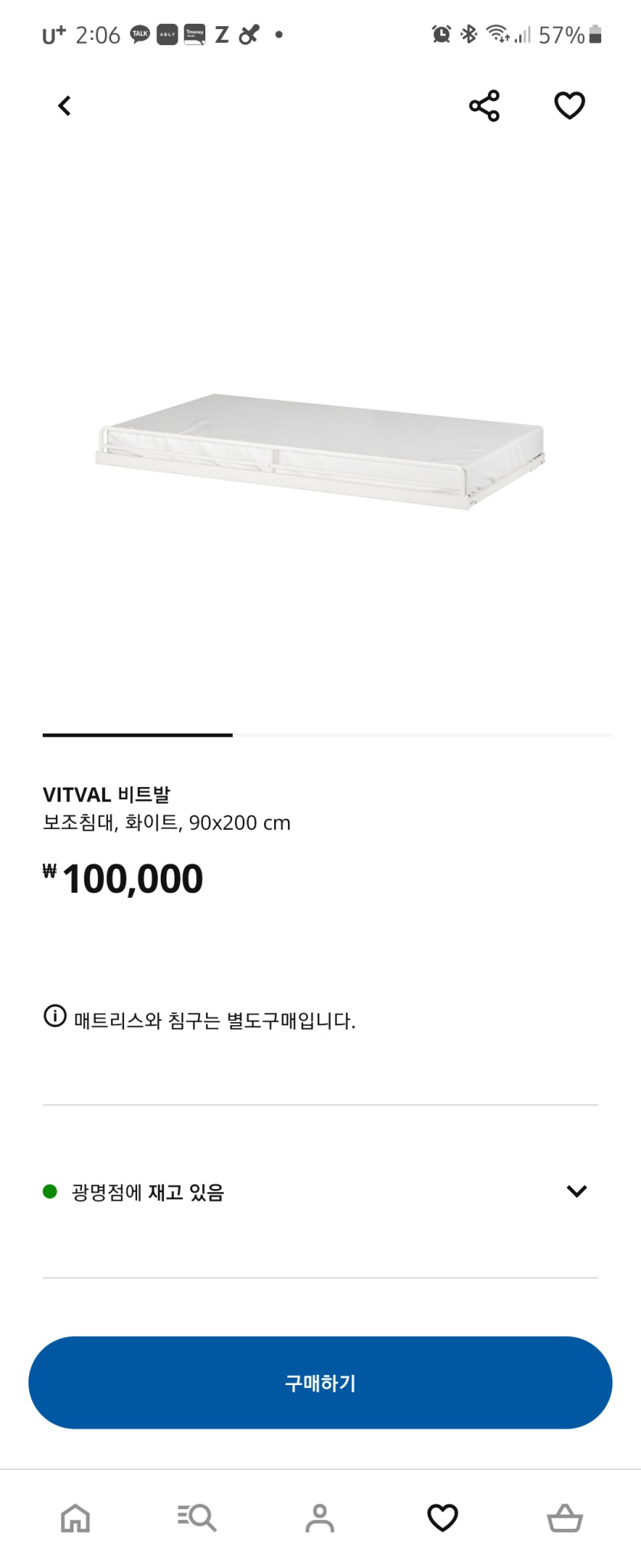Collapse chevron next to store stock info
The width and height of the screenshot is (641, 1568).
(574, 1191)
